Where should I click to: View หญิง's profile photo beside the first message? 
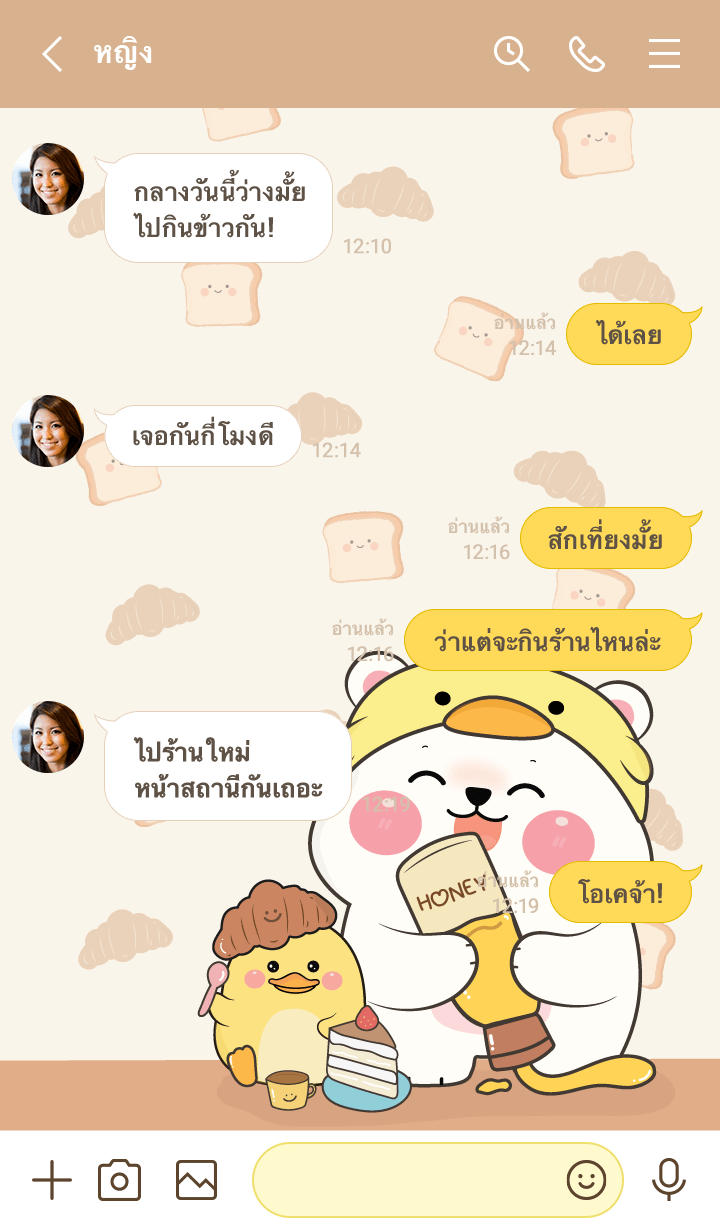[48, 179]
